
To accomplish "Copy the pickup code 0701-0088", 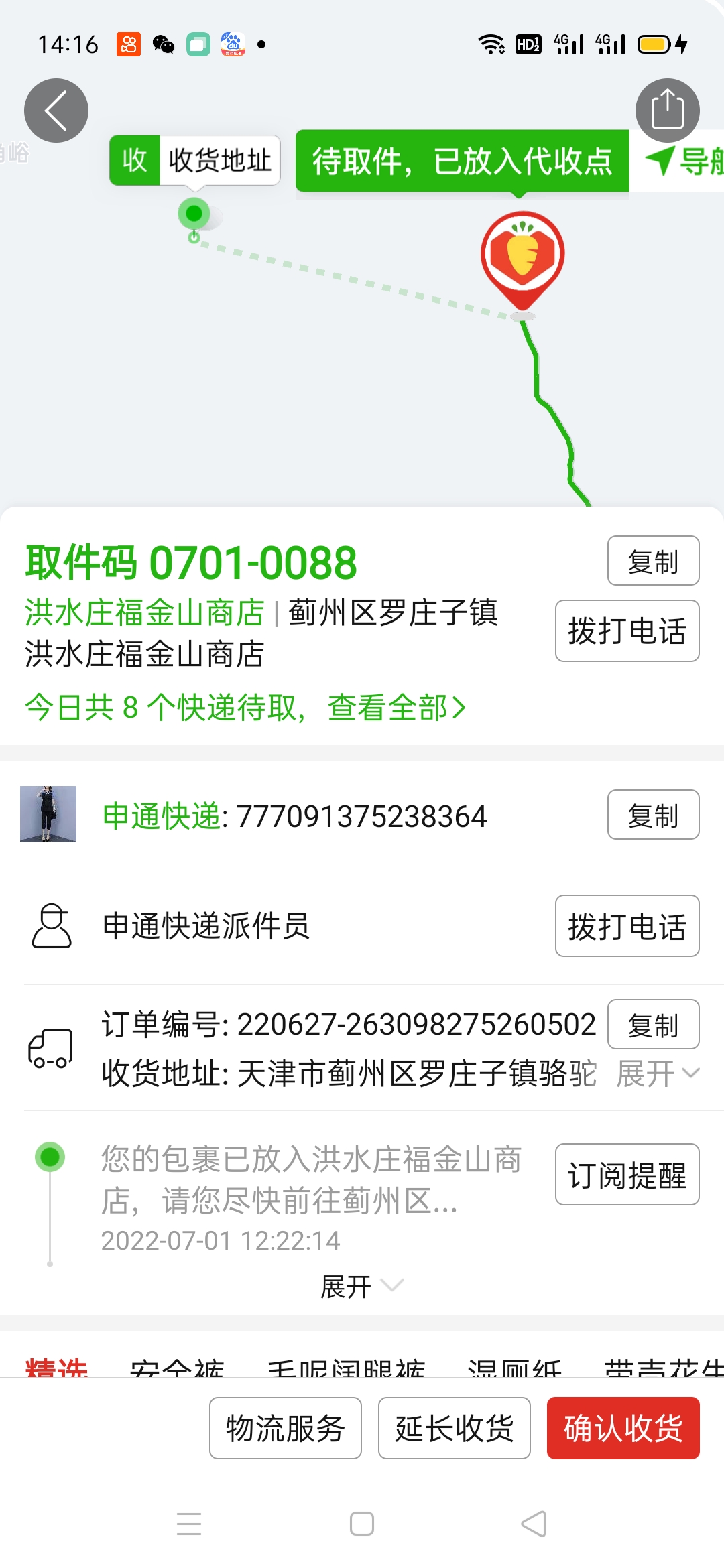I will pos(653,561).
